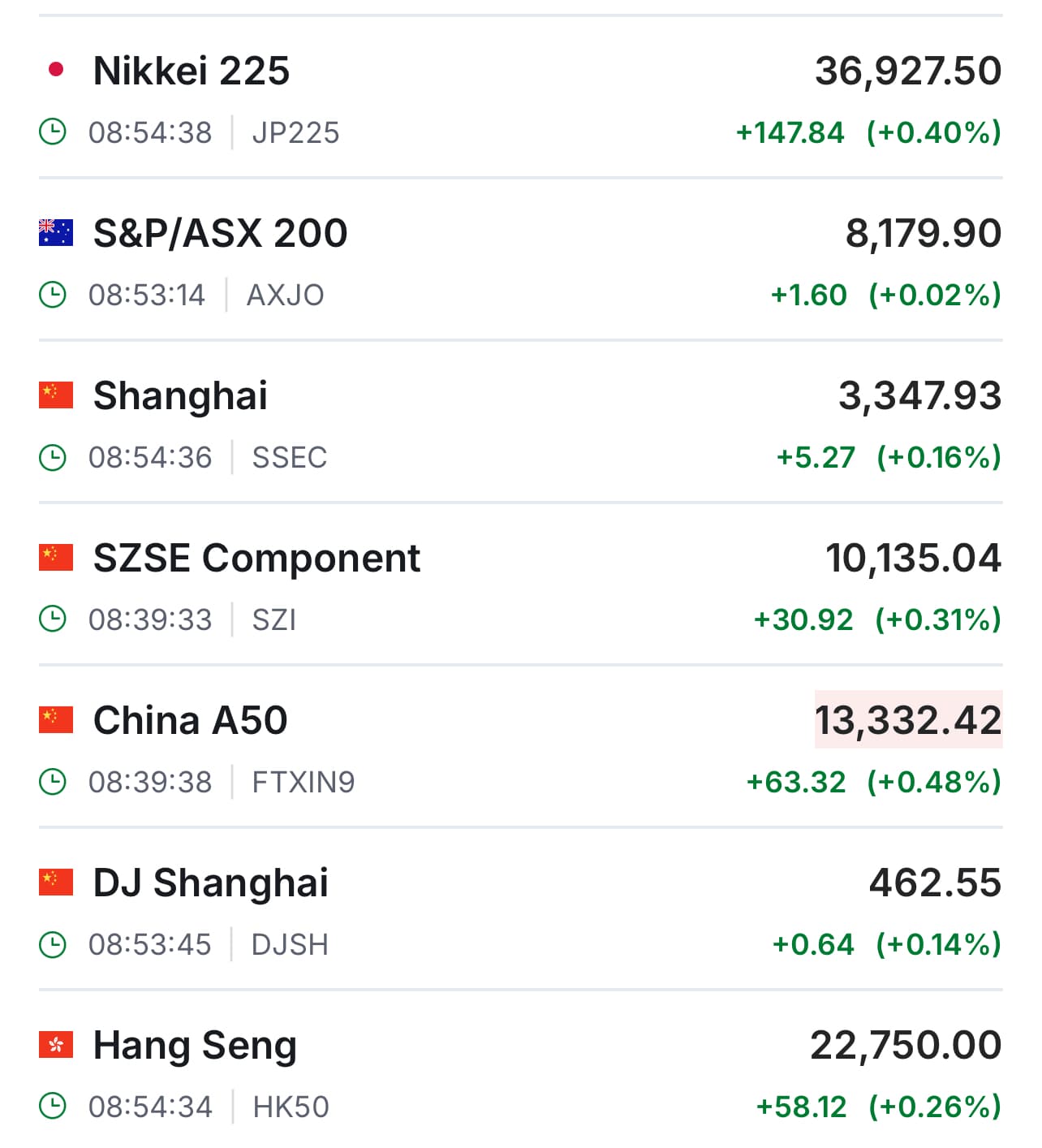View the Shanghai SSEC index
Image resolution: width=1042 pixels, height=1148 pixels.
(180, 396)
